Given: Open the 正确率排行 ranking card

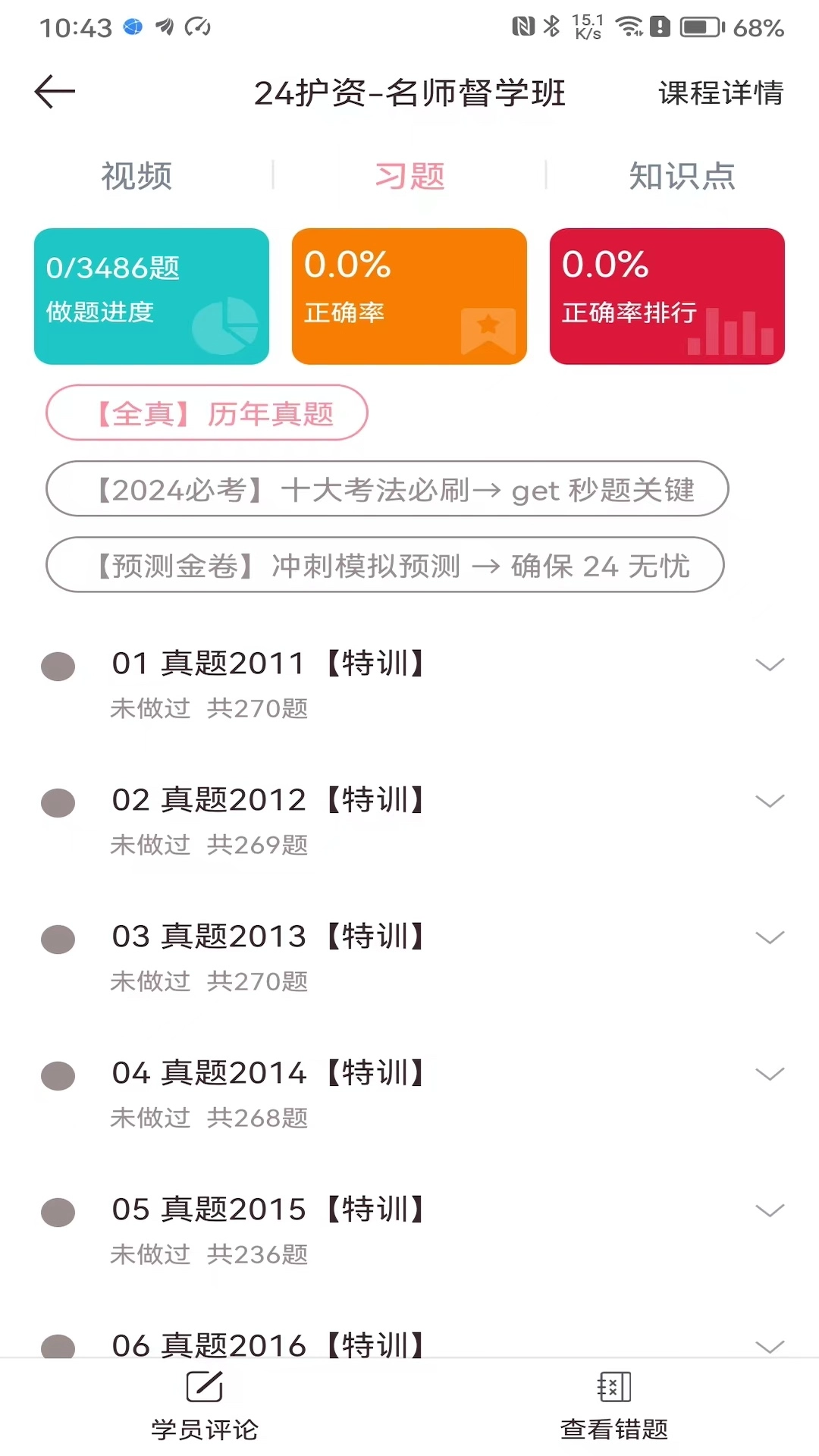Looking at the screenshot, I should (667, 297).
